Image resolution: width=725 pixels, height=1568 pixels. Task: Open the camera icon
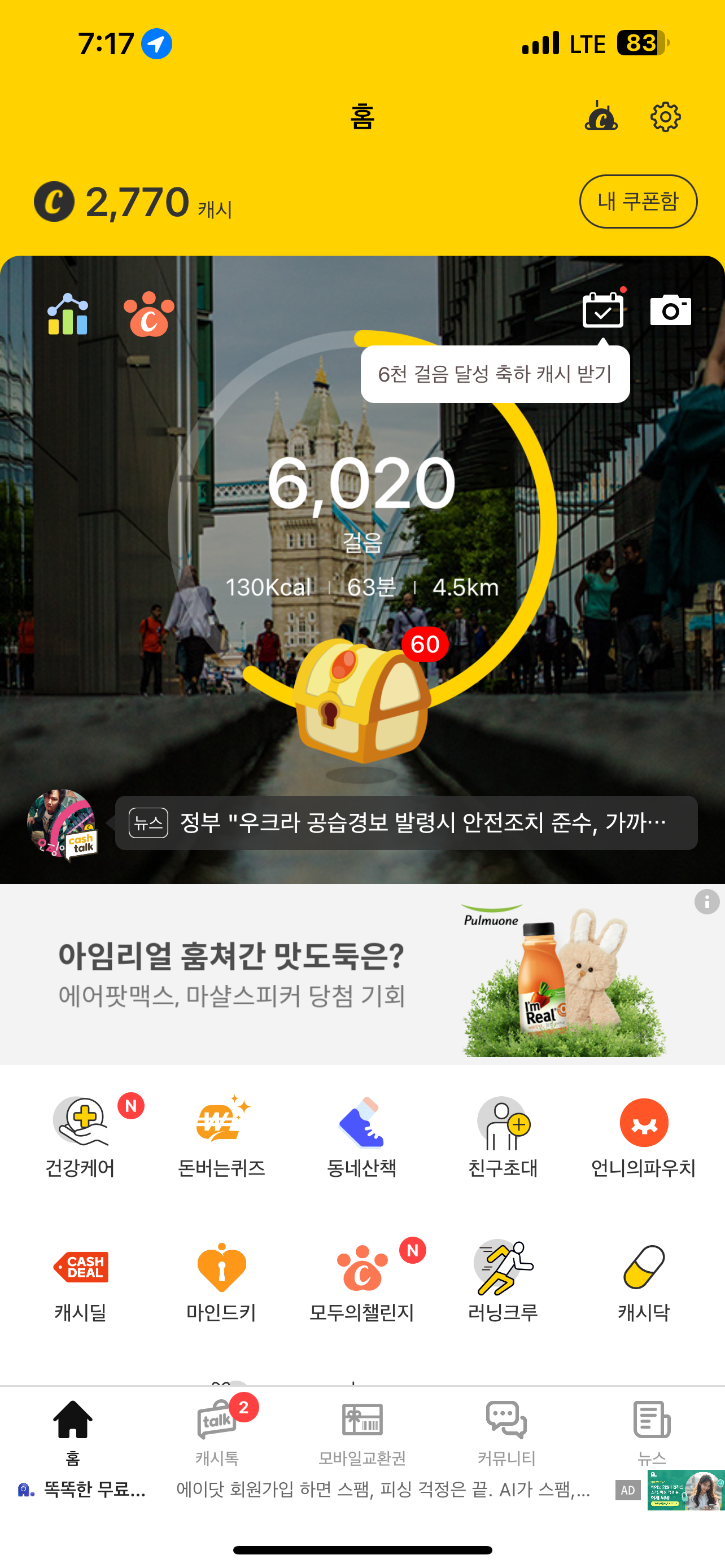point(670,310)
